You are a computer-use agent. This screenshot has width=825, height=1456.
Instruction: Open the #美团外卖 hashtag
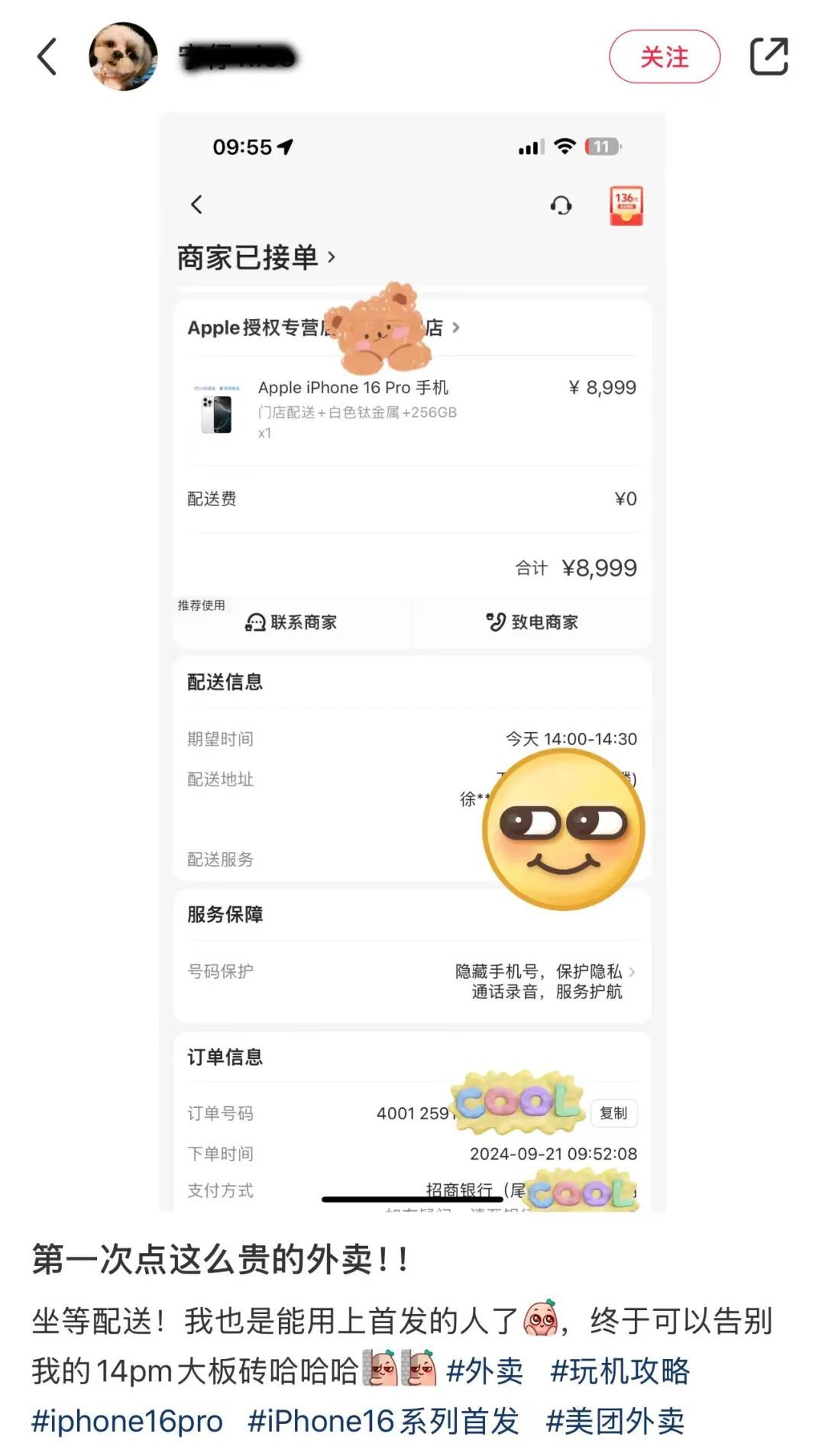(x=615, y=1421)
